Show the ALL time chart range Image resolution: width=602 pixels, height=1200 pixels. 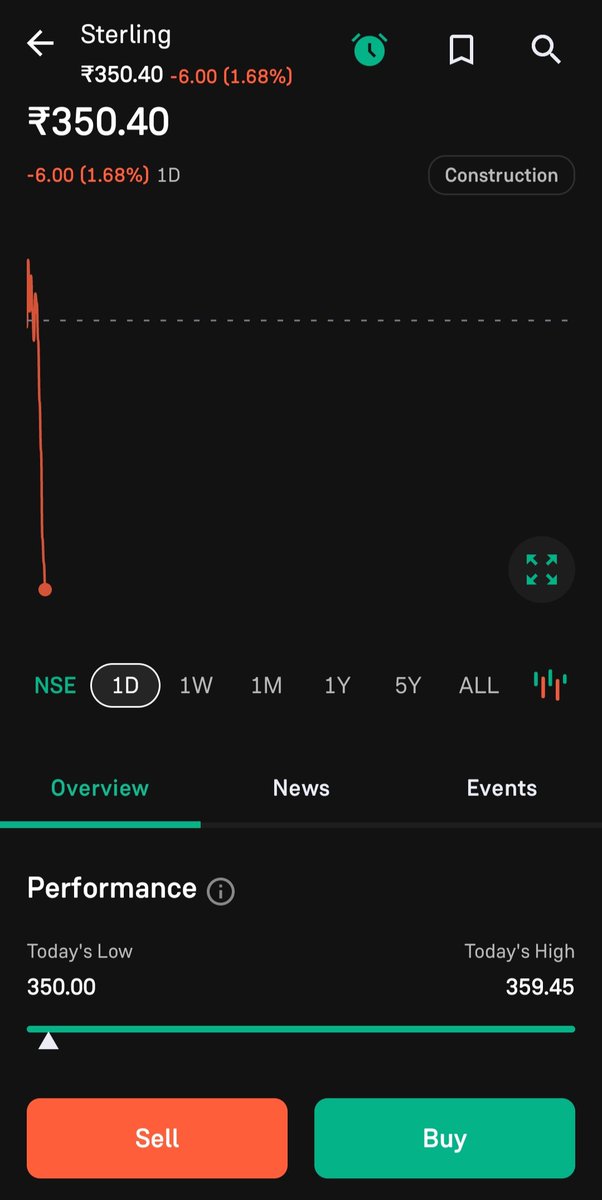coord(479,686)
